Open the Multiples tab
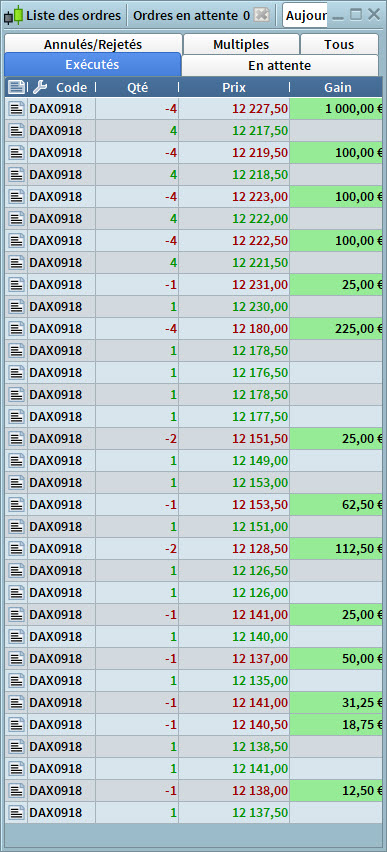 click(x=241, y=44)
